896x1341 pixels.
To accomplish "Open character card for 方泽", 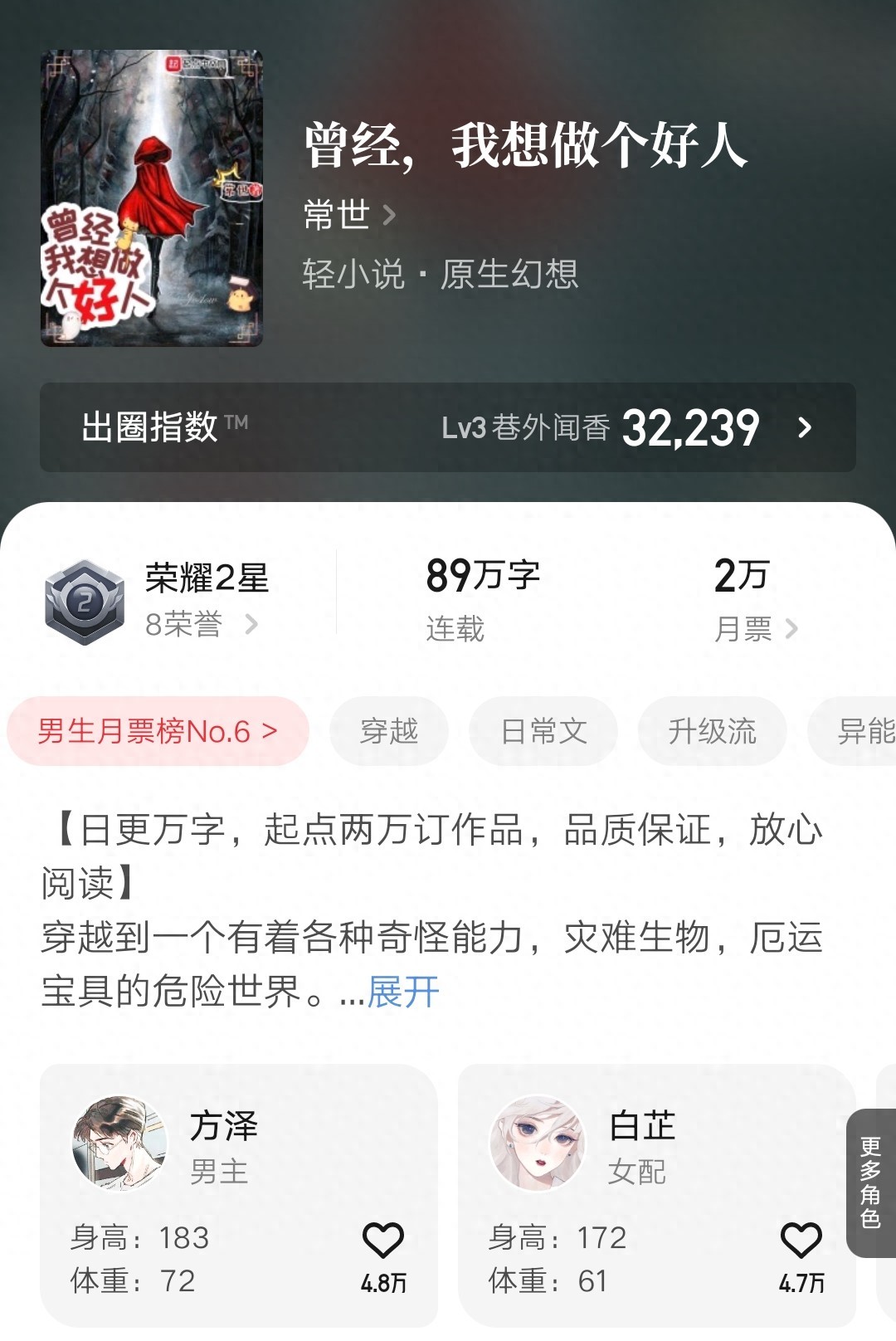I will point(224,1145).
